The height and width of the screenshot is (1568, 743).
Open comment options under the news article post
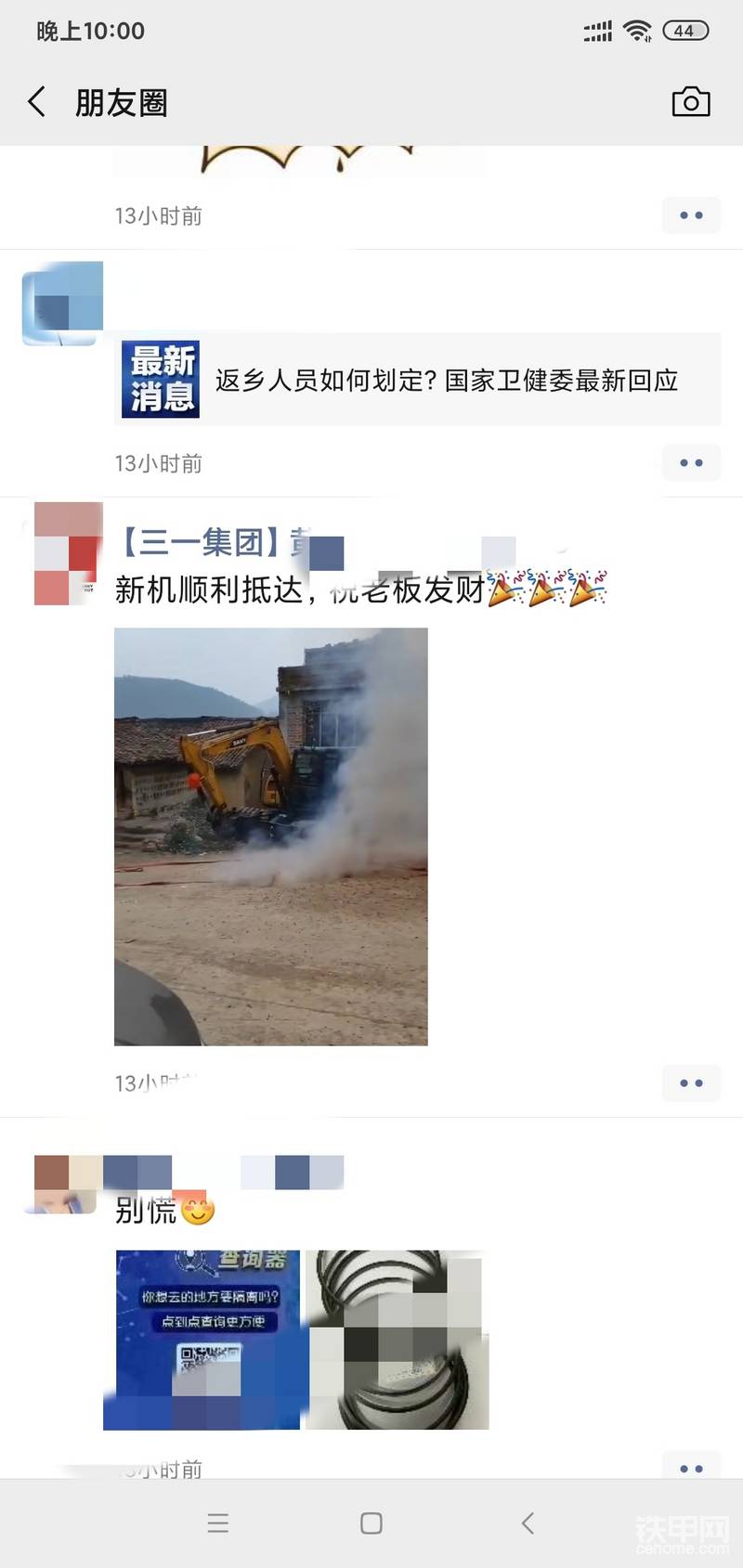pyautogui.click(x=691, y=462)
